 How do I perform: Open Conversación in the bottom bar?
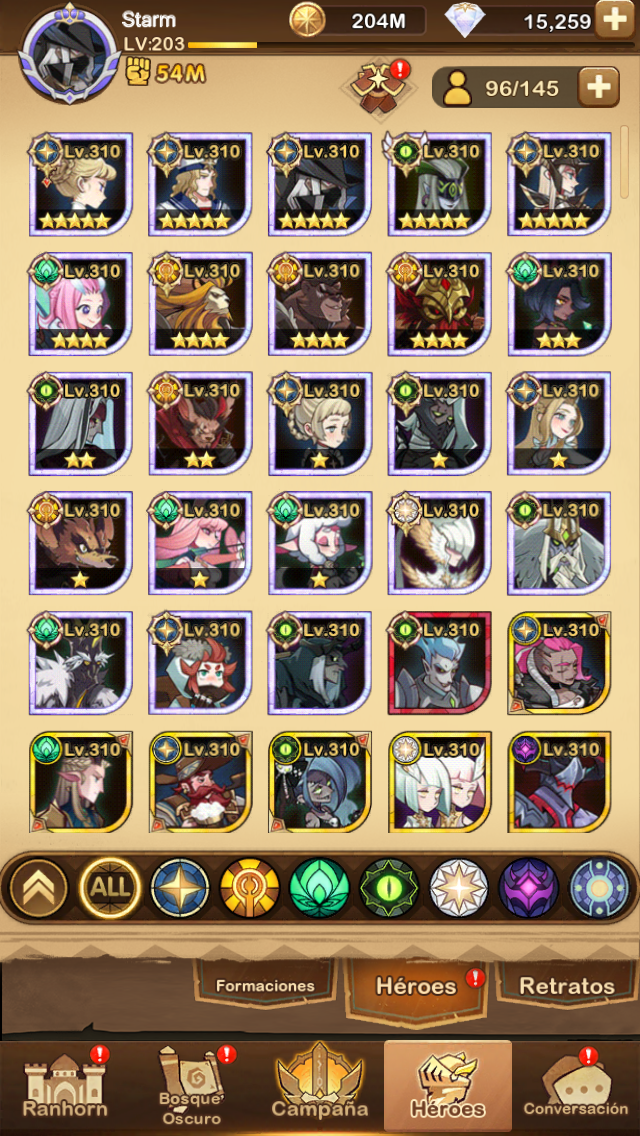(575, 1087)
